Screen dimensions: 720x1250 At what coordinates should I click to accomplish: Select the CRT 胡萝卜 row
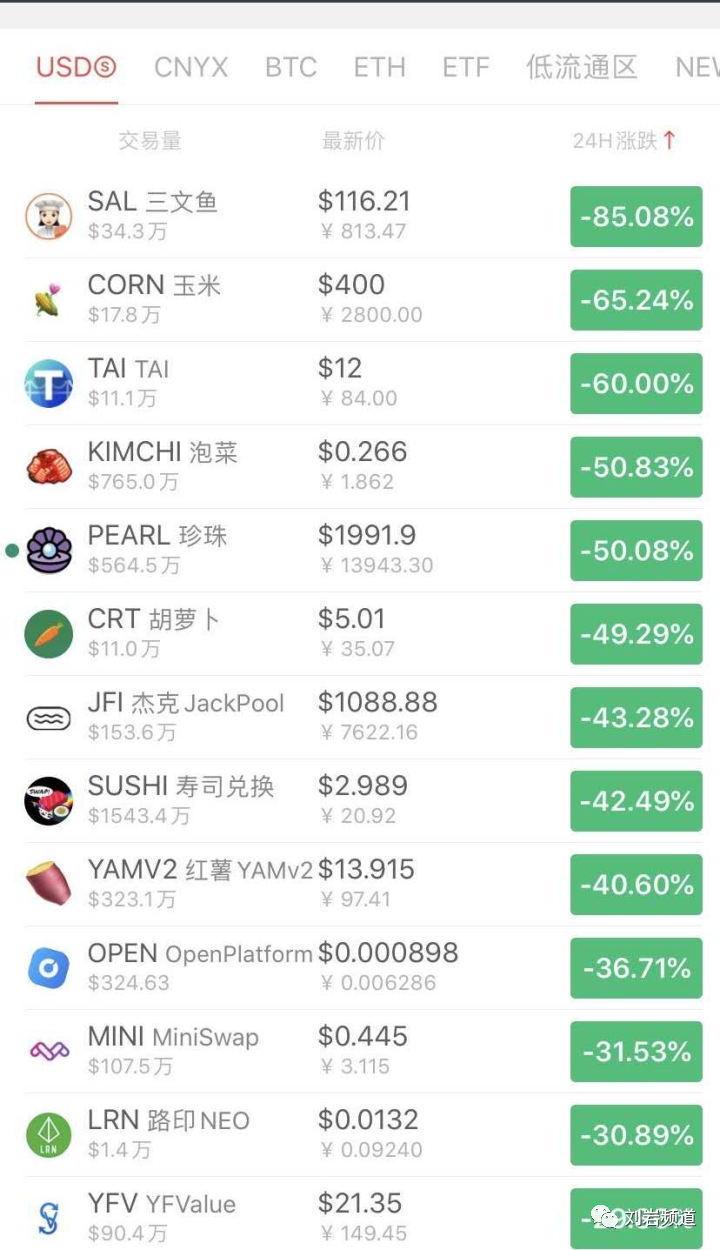point(360,634)
